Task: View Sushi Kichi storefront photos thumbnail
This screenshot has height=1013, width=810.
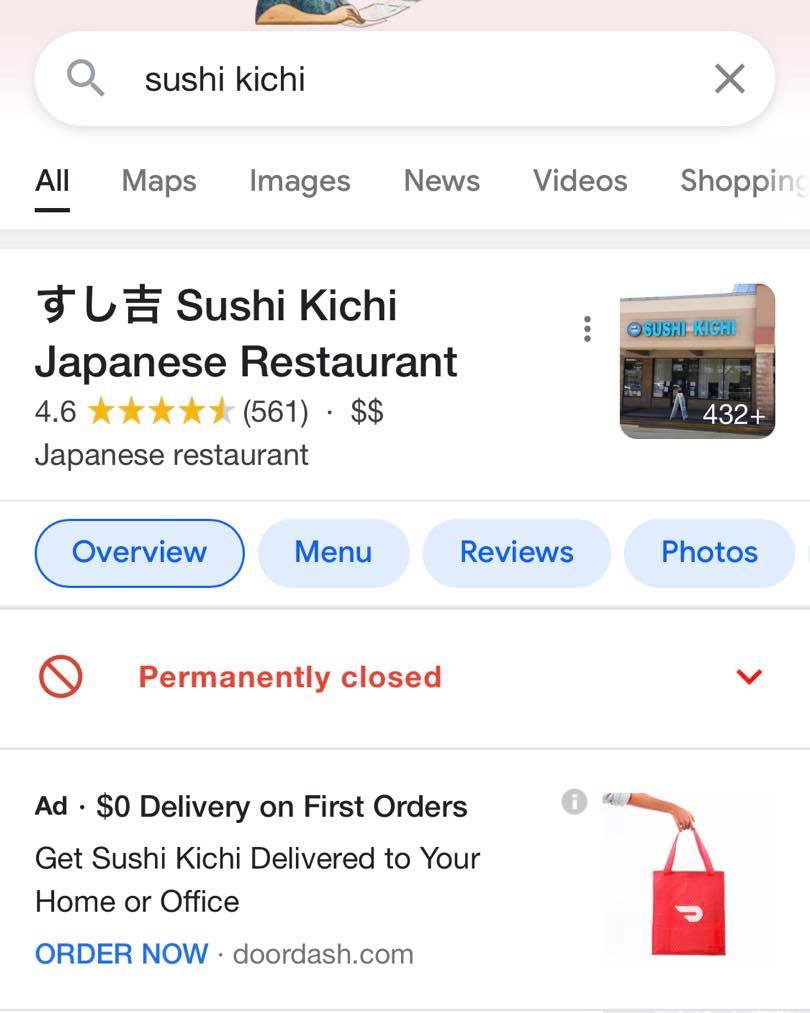Action: 697,361
